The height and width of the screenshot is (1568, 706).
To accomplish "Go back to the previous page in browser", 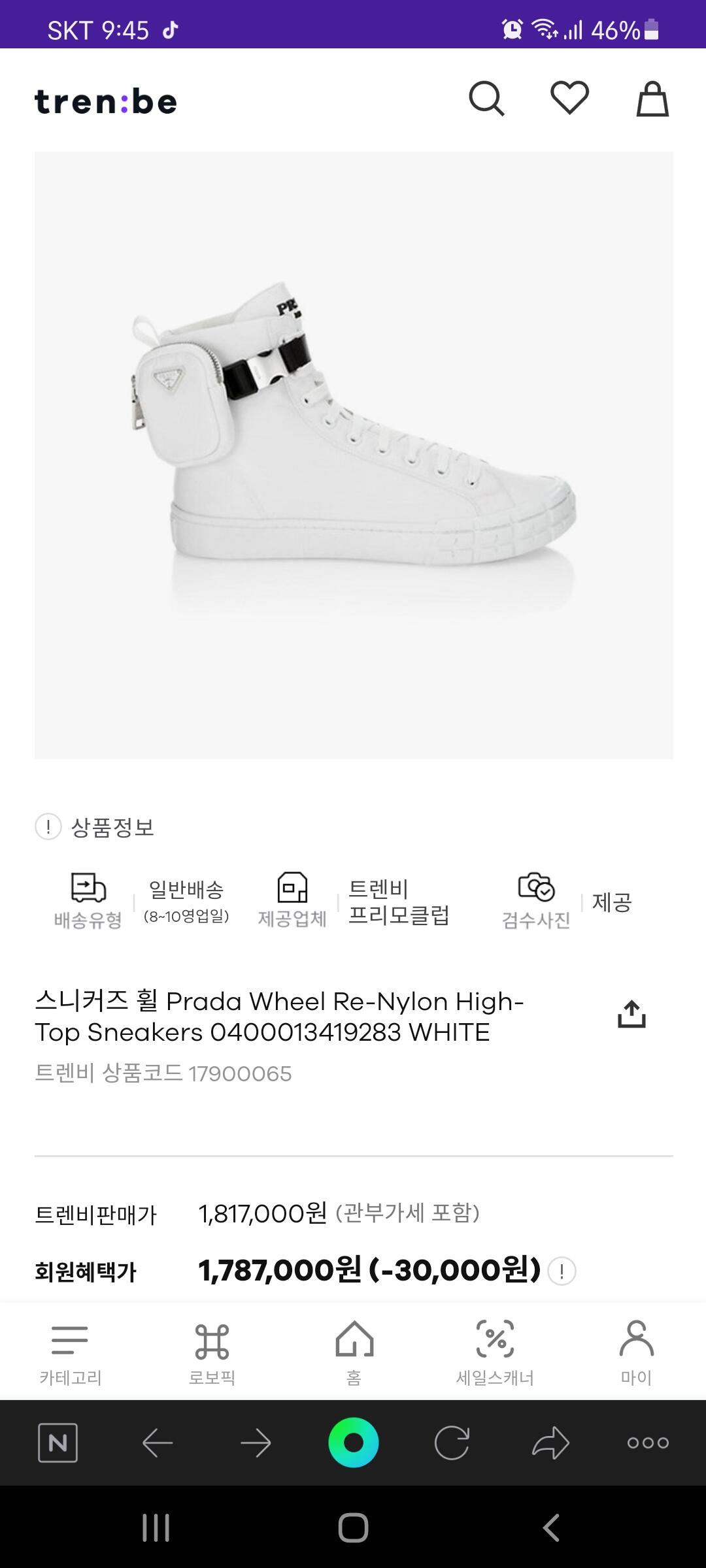I will click(158, 1443).
